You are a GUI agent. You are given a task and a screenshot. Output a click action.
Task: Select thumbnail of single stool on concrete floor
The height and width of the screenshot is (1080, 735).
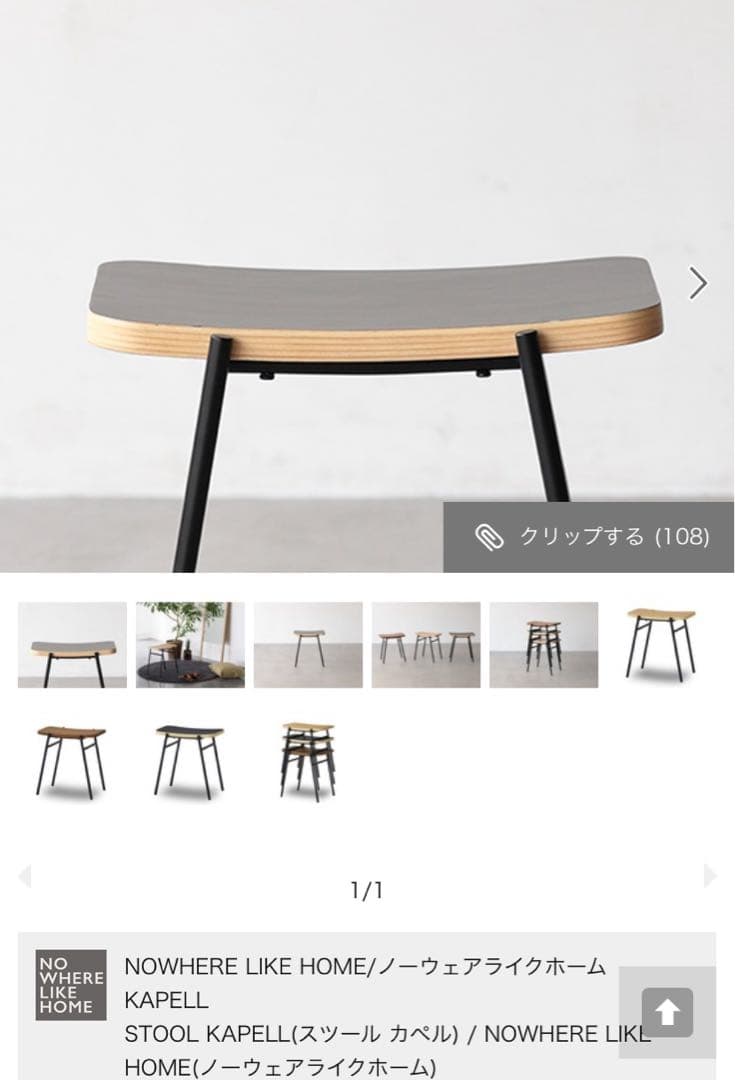click(308, 644)
